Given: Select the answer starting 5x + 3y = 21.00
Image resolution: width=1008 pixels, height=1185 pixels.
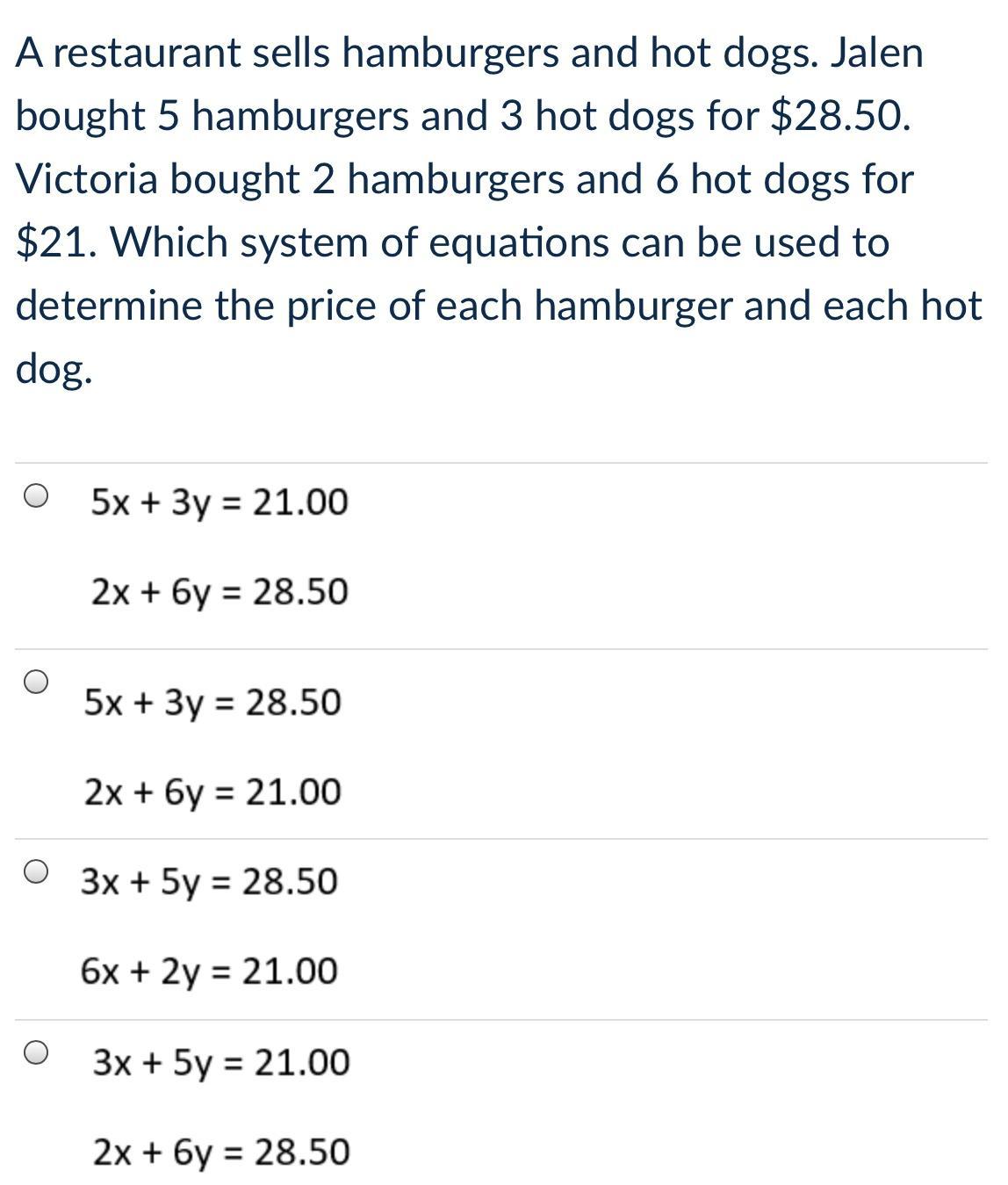Looking at the screenshot, I should 36,497.
